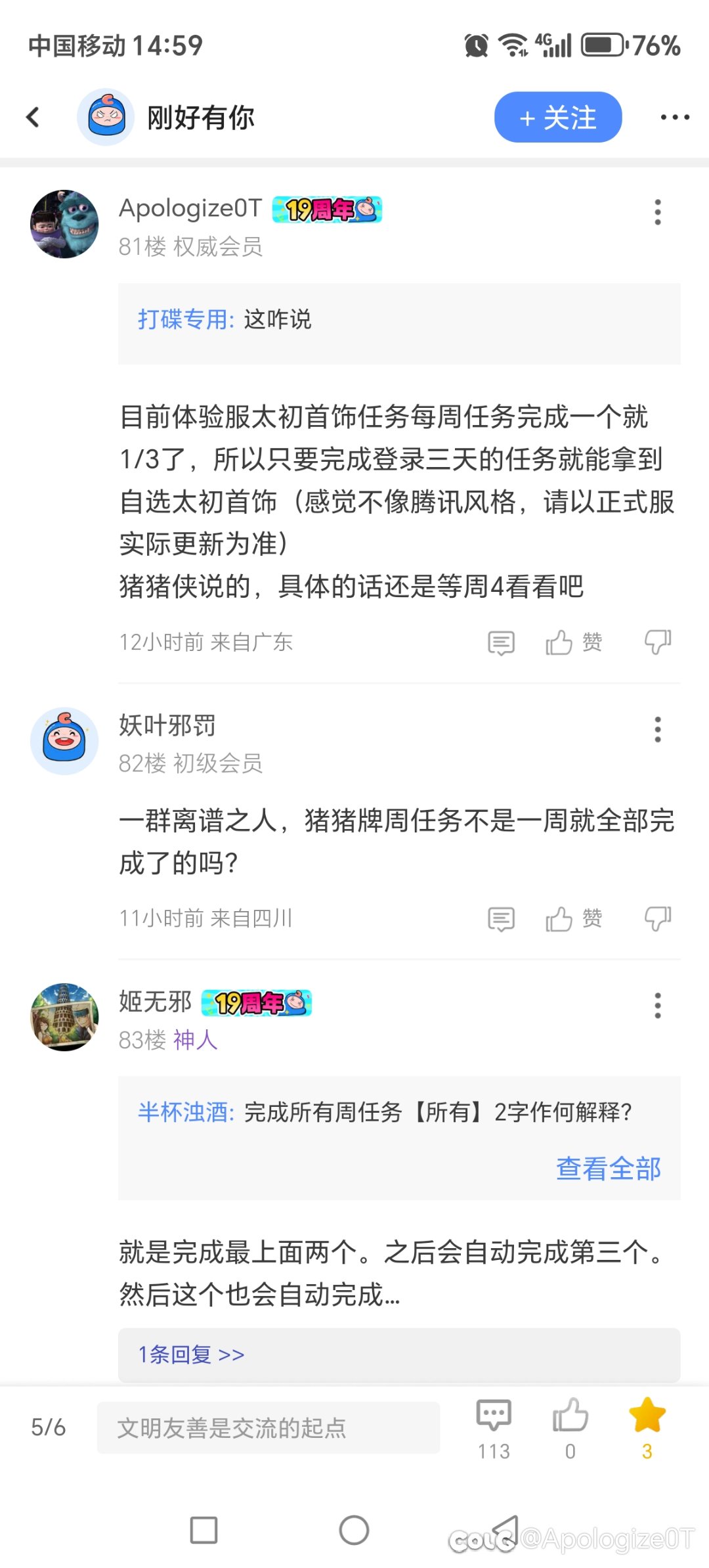709x1568 pixels.
Task: Open options menu for ApologizeOT's comment
Action: click(657, 212)
